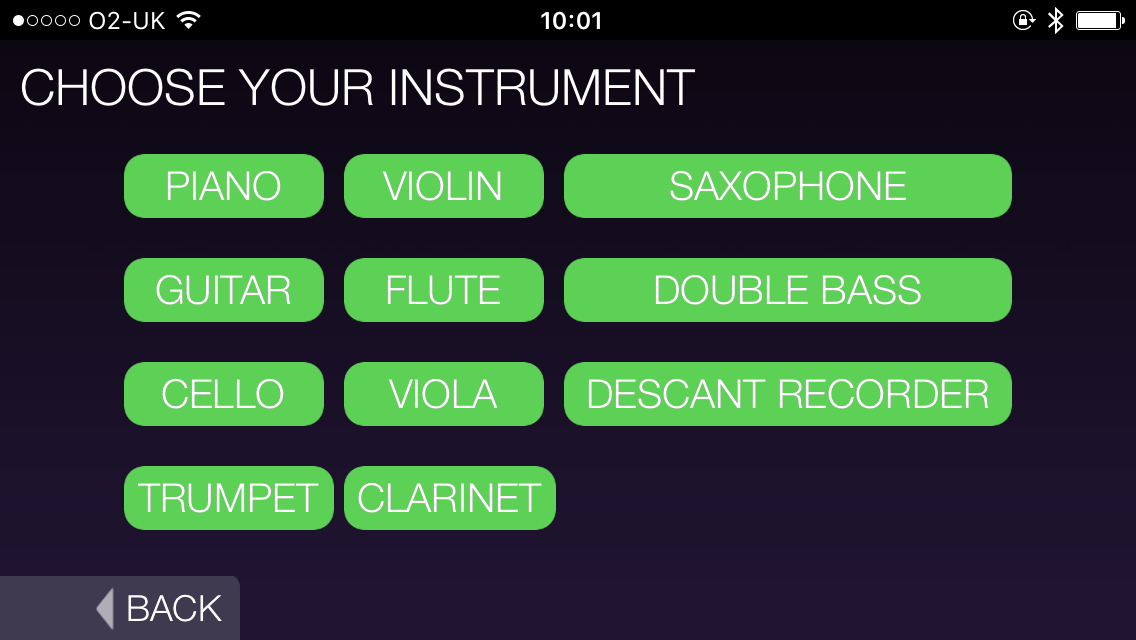The width and height of the screenshot is (1136, 640).
Task: Choose Clarinet as your instrument
Action: coord(450,498)
